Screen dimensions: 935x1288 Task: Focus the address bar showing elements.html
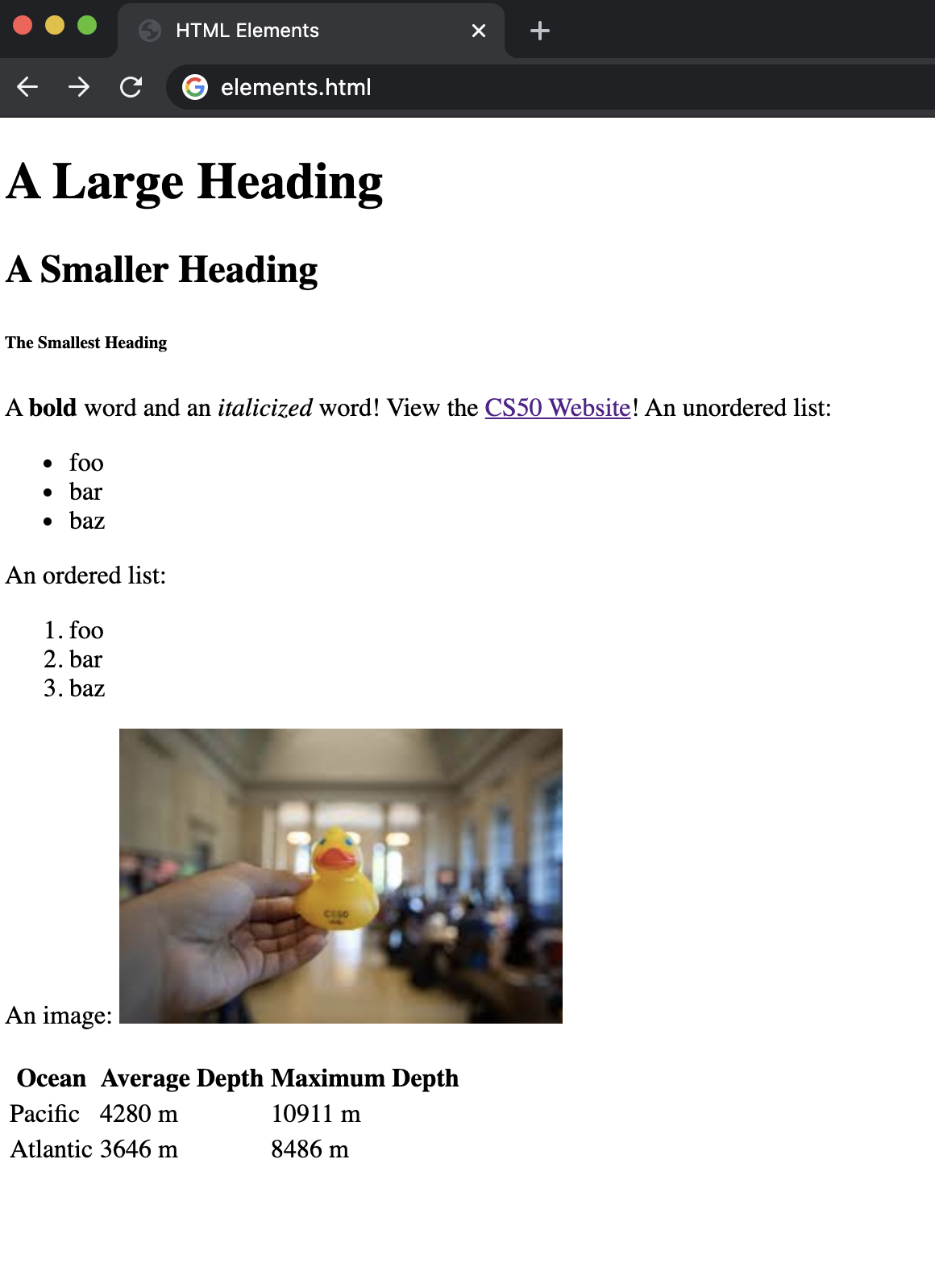(x=484, y=87)
